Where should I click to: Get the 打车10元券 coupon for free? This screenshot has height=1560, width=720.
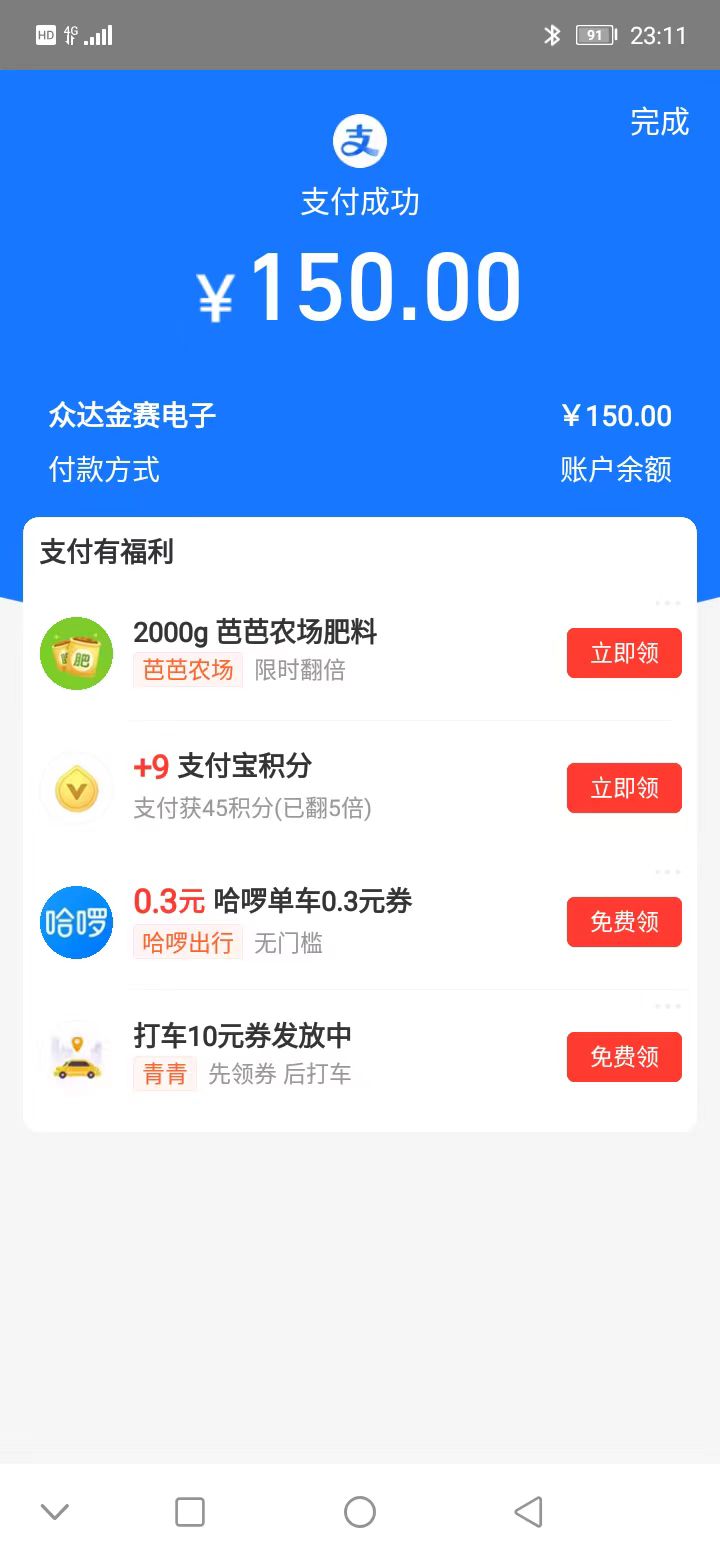624,1057
